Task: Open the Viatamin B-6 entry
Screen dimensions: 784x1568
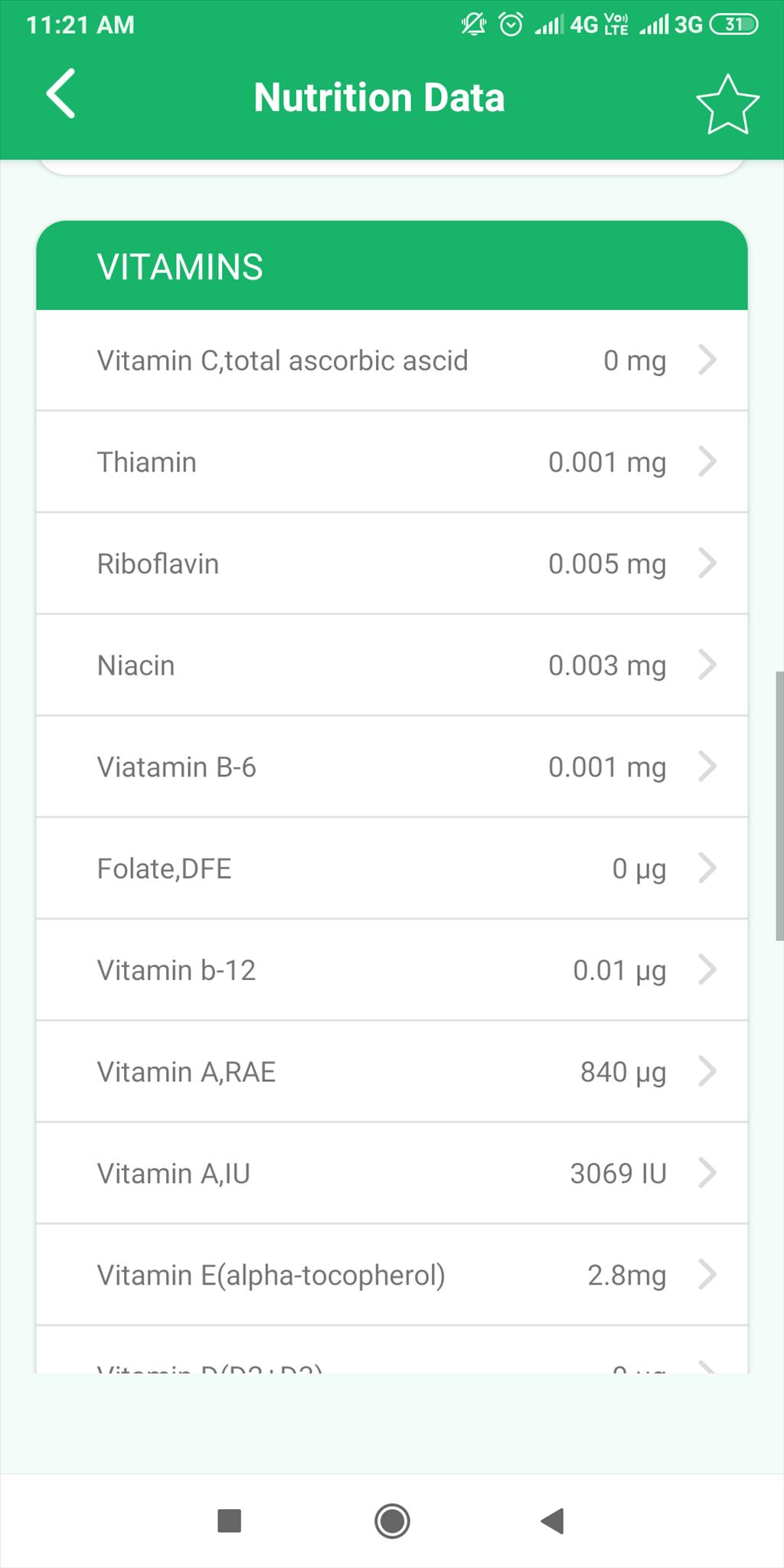Action: [392, 766]
